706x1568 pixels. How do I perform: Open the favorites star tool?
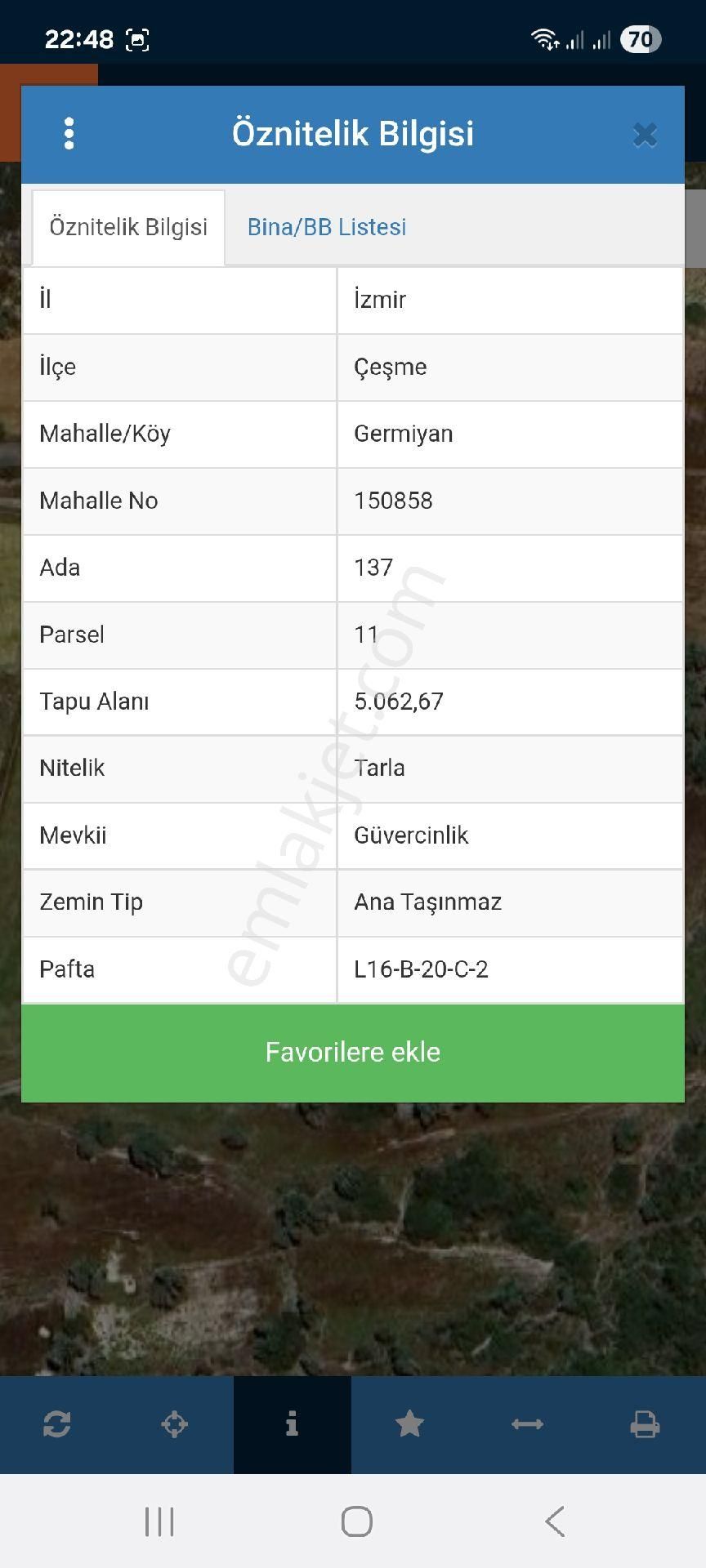point(409,1424)
